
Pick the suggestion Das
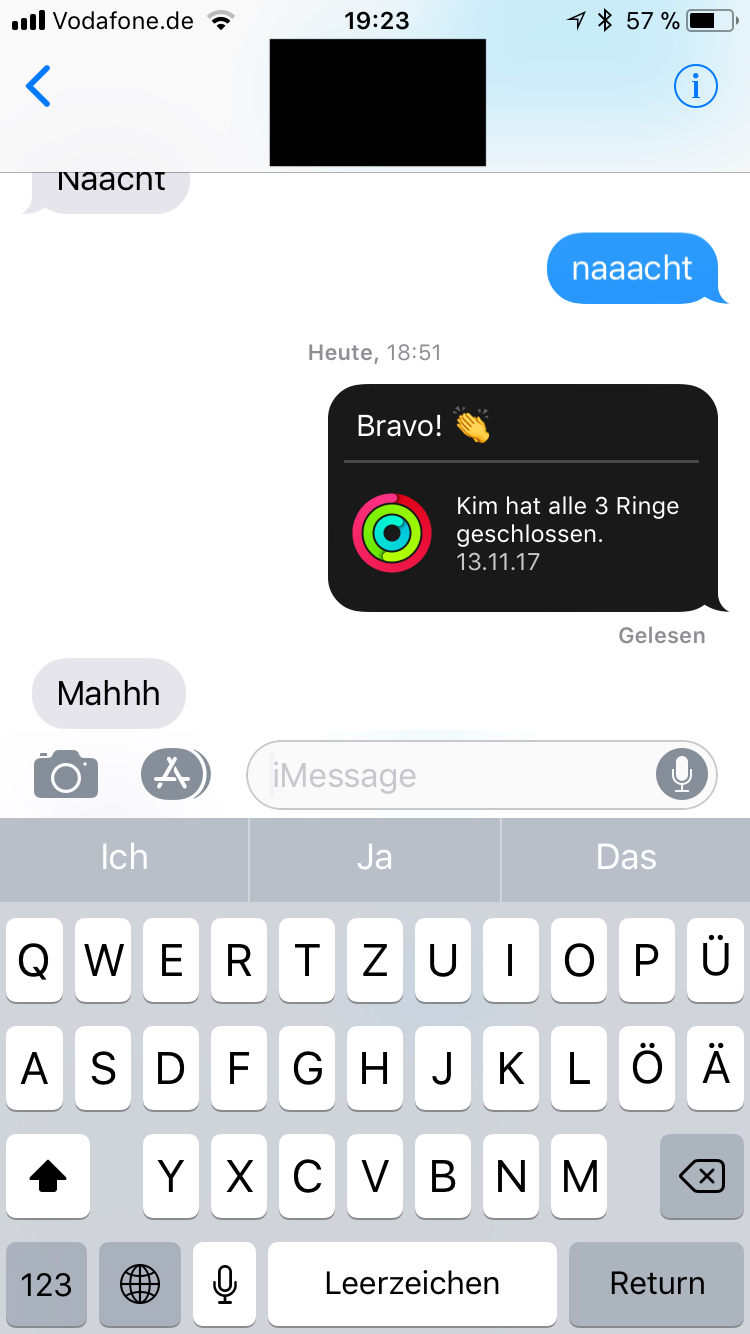(x=626, y=858)
